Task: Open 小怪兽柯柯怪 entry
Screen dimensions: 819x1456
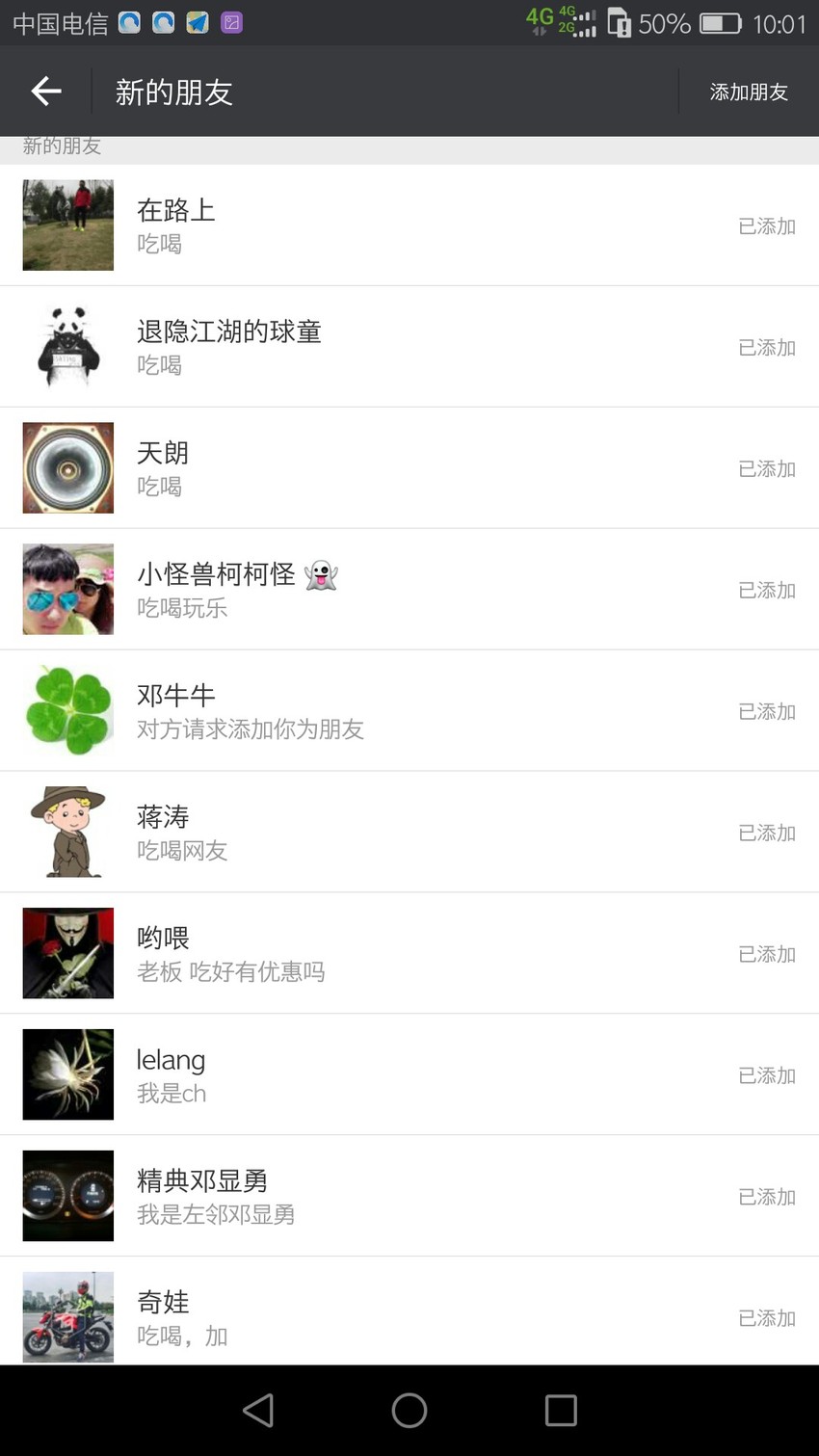Action: (x=409, y=590)
